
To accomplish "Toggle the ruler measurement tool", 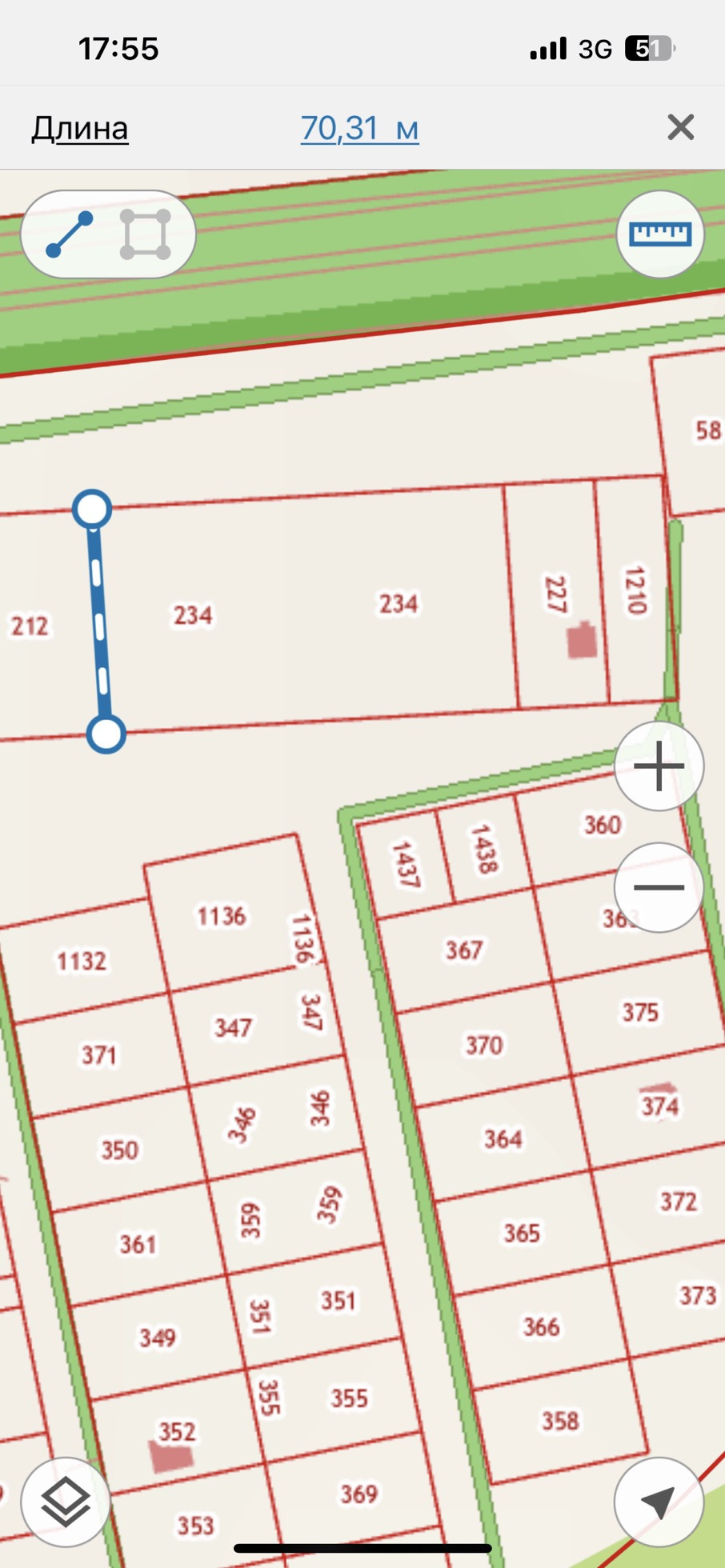I will [659, 234].
